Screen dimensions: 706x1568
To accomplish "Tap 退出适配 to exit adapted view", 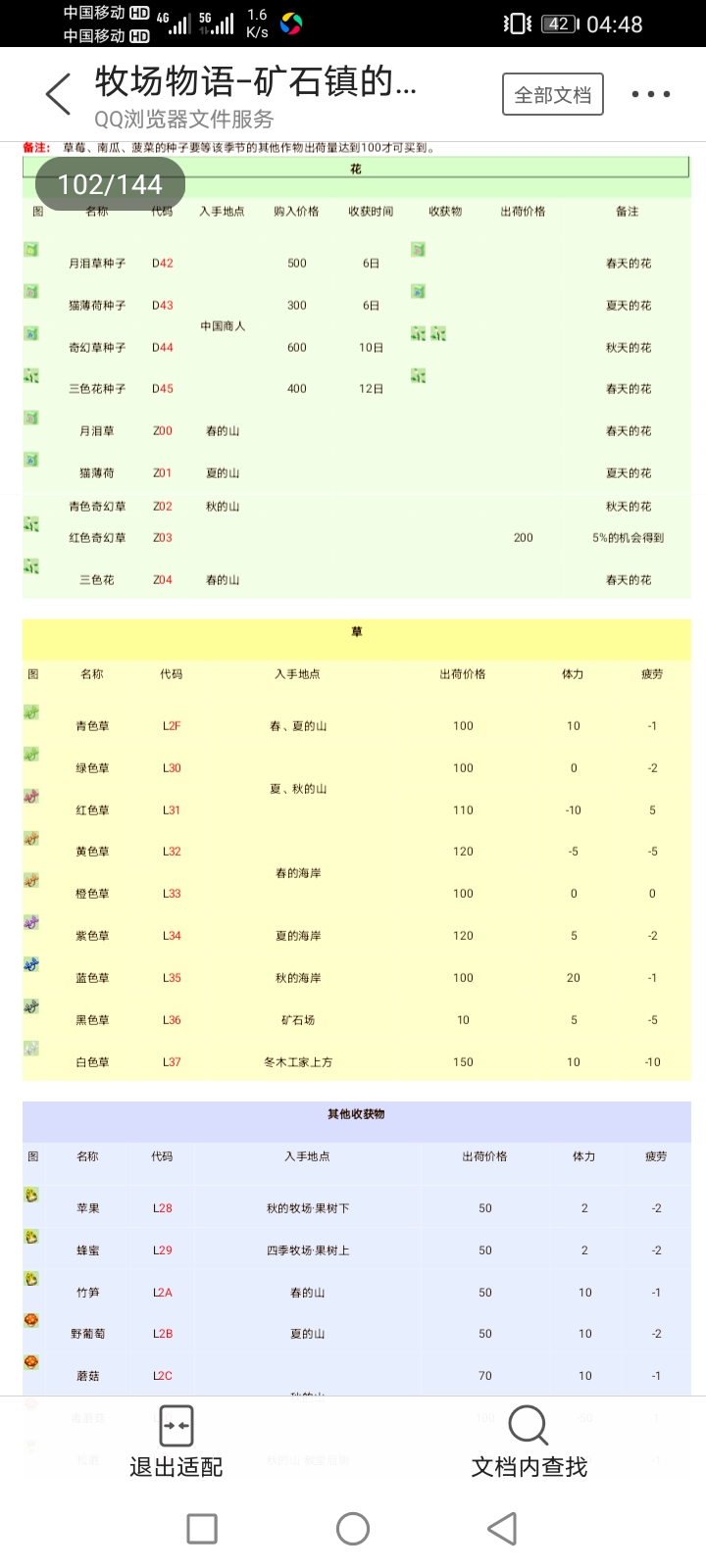I will (176, 1441).
